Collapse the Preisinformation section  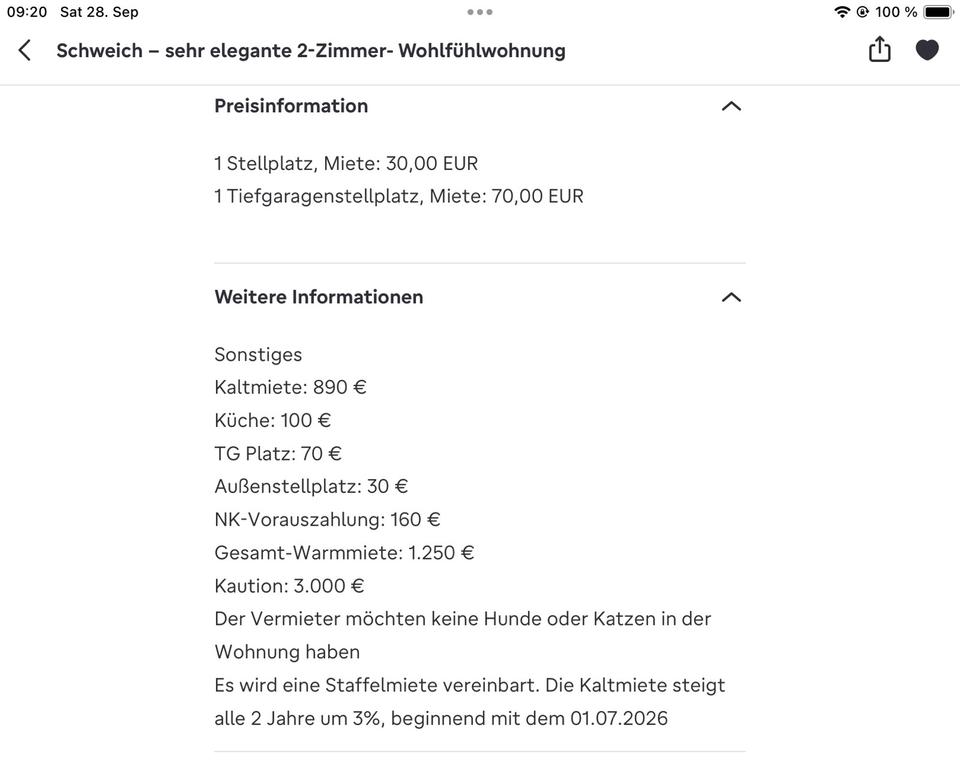[731, 106]
